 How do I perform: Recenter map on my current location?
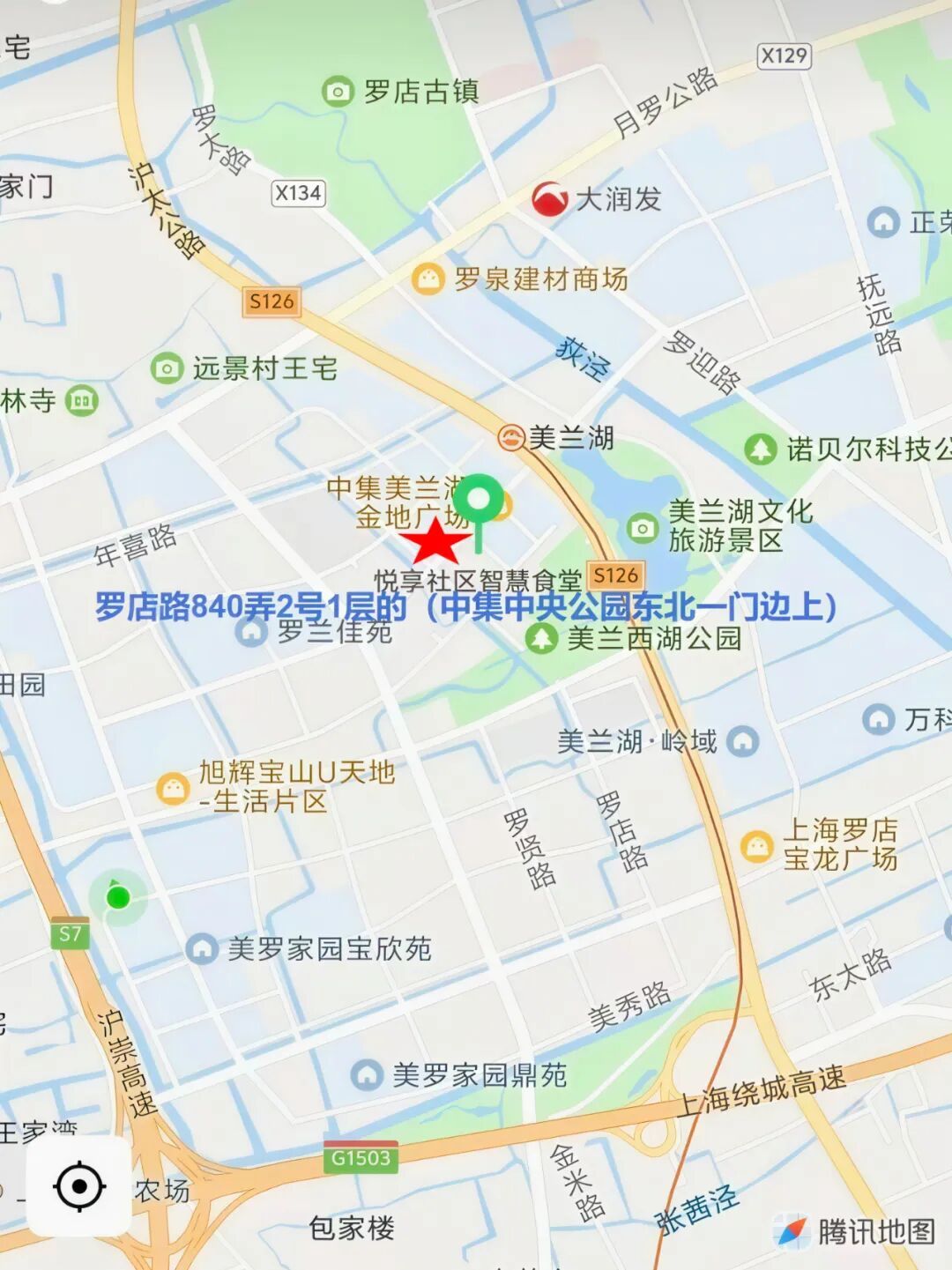[x=78, y=1185]
